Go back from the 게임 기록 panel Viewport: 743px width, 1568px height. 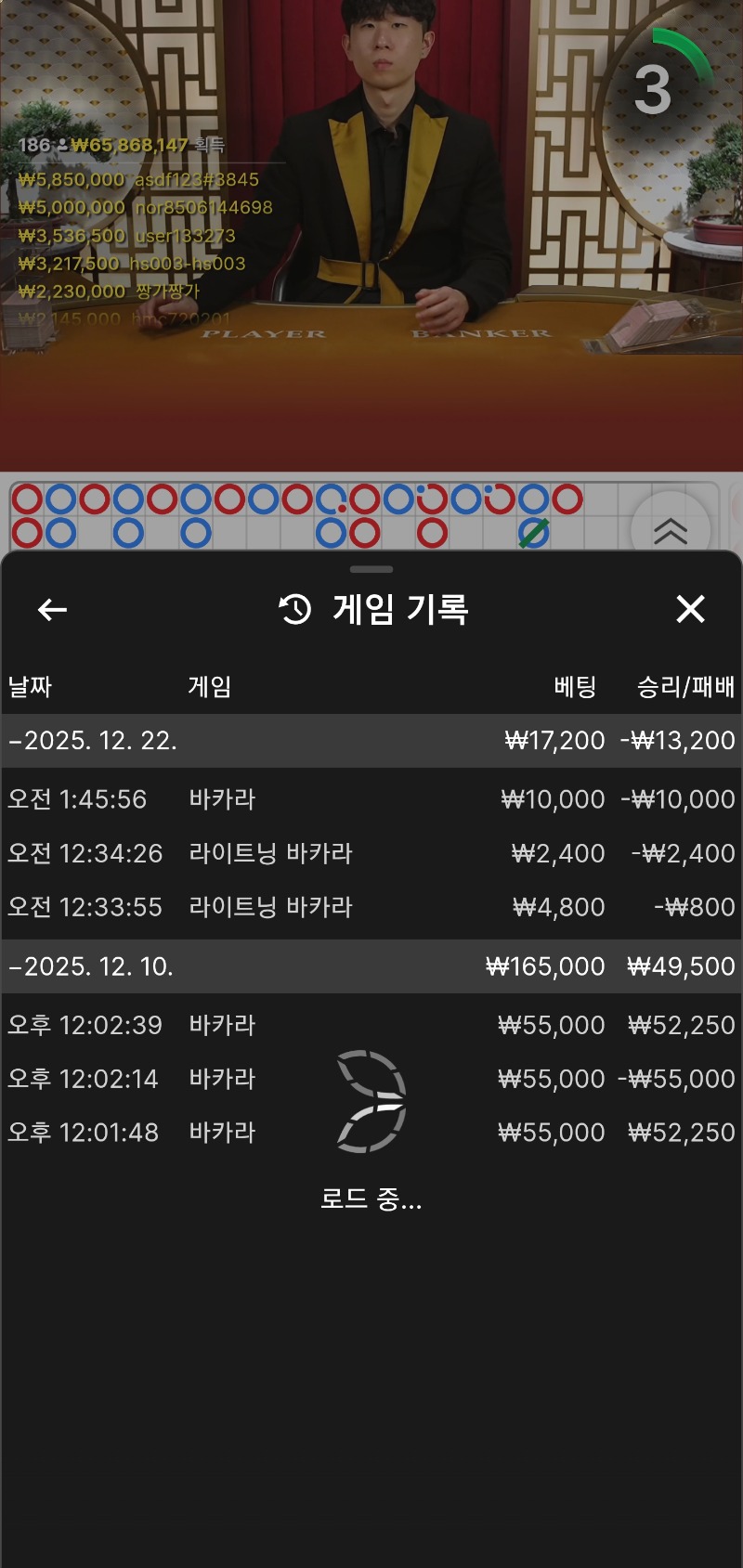[52, 610]
